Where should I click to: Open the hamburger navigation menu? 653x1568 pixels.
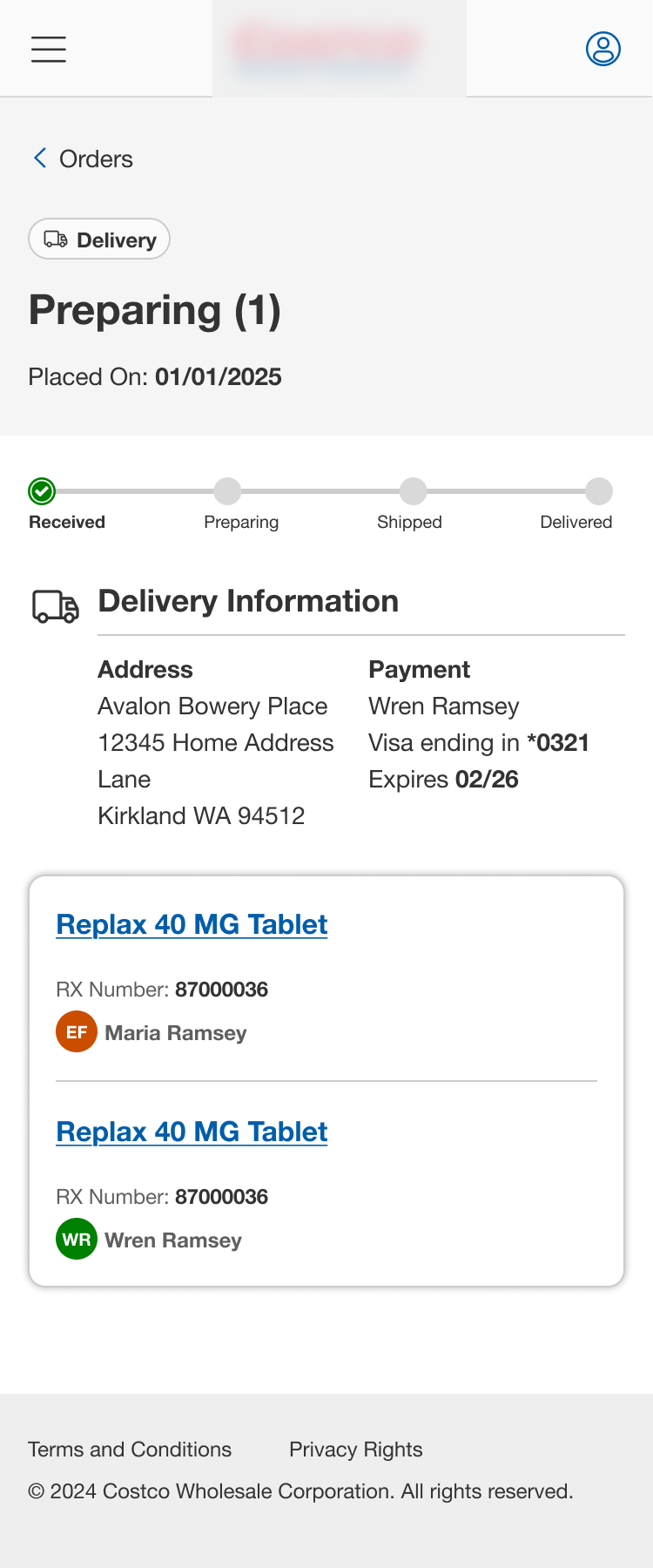coord(48,50)
